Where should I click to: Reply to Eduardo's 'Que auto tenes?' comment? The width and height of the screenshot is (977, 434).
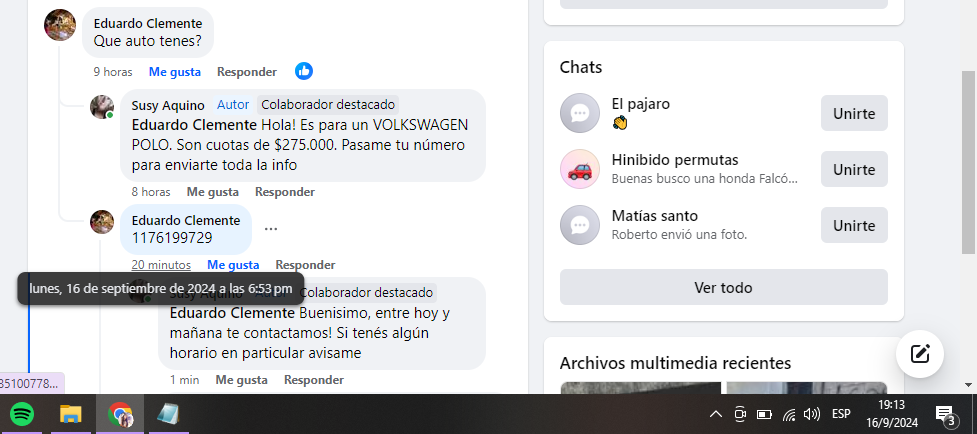(x=246, y=72)
